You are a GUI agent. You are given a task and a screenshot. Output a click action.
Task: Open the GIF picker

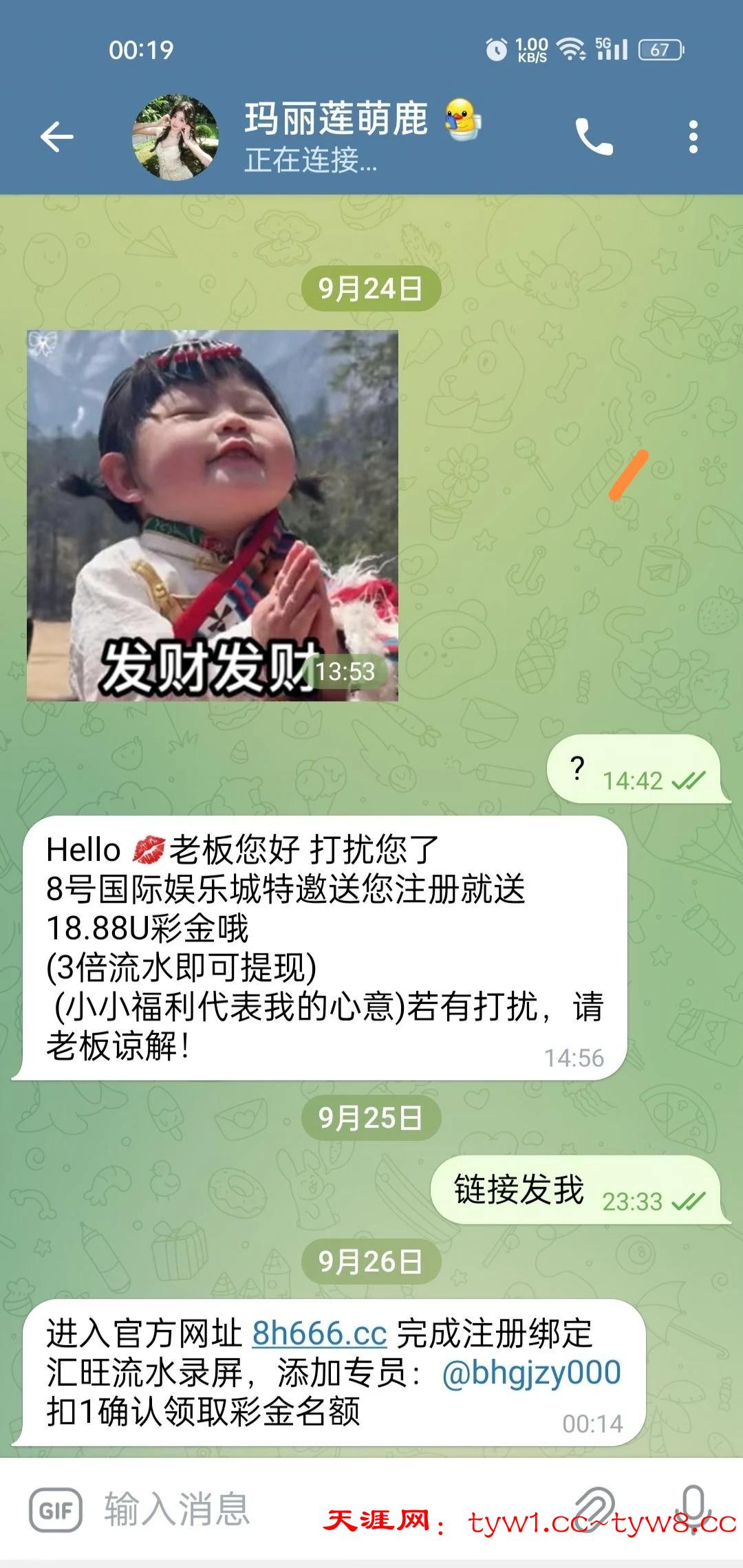pos(55,1510)
